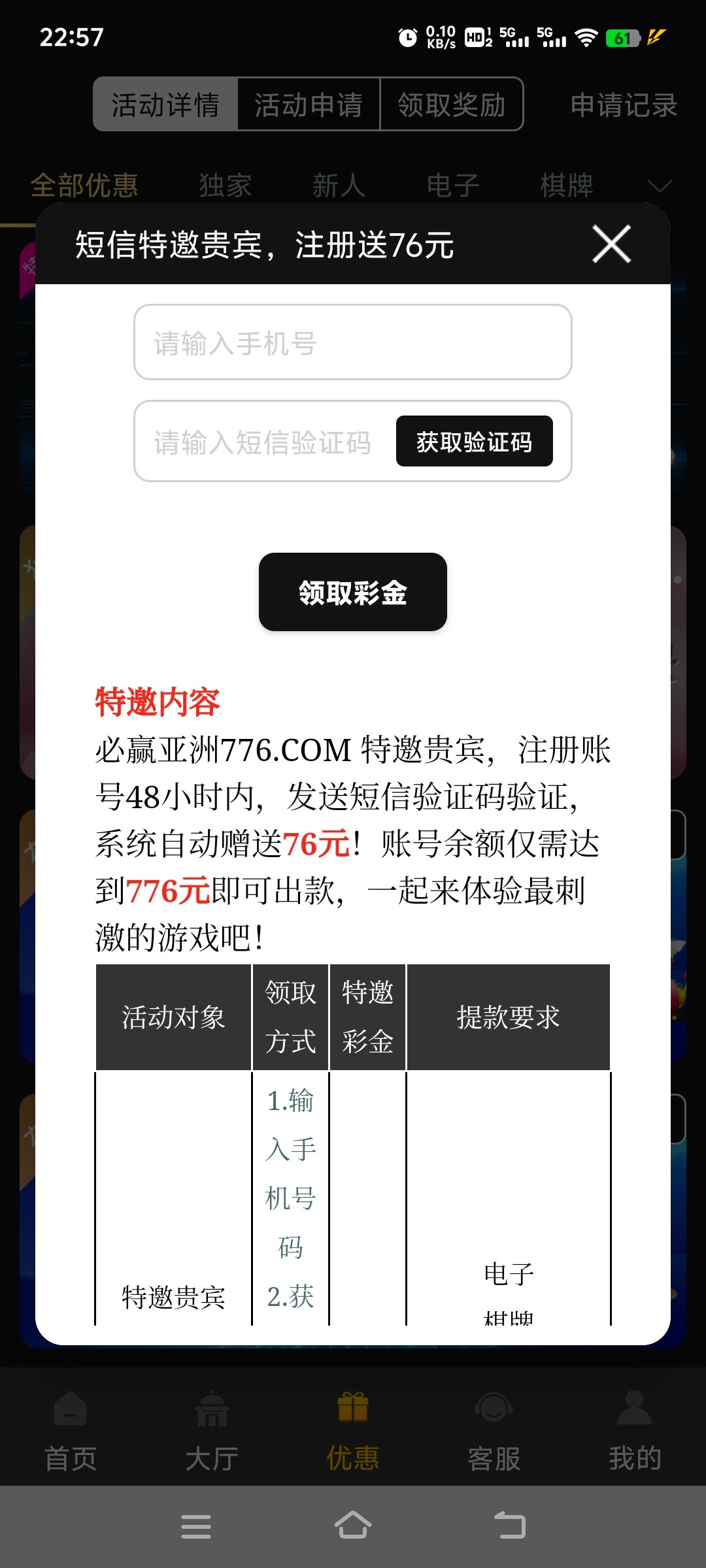This screenshot has width=706, height=1568.
Task: Tap the 领取彩金 button
Action: click(x=353, y=593)
